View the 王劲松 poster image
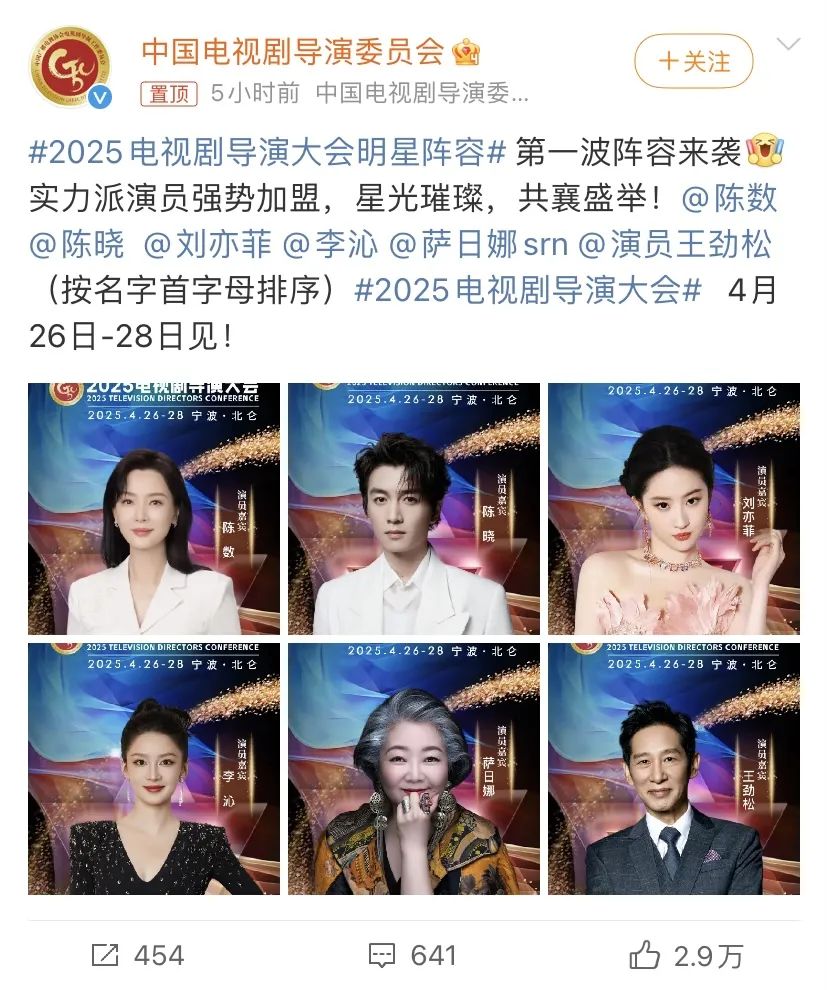Screen dimensions: 827x990 [673, 768]
